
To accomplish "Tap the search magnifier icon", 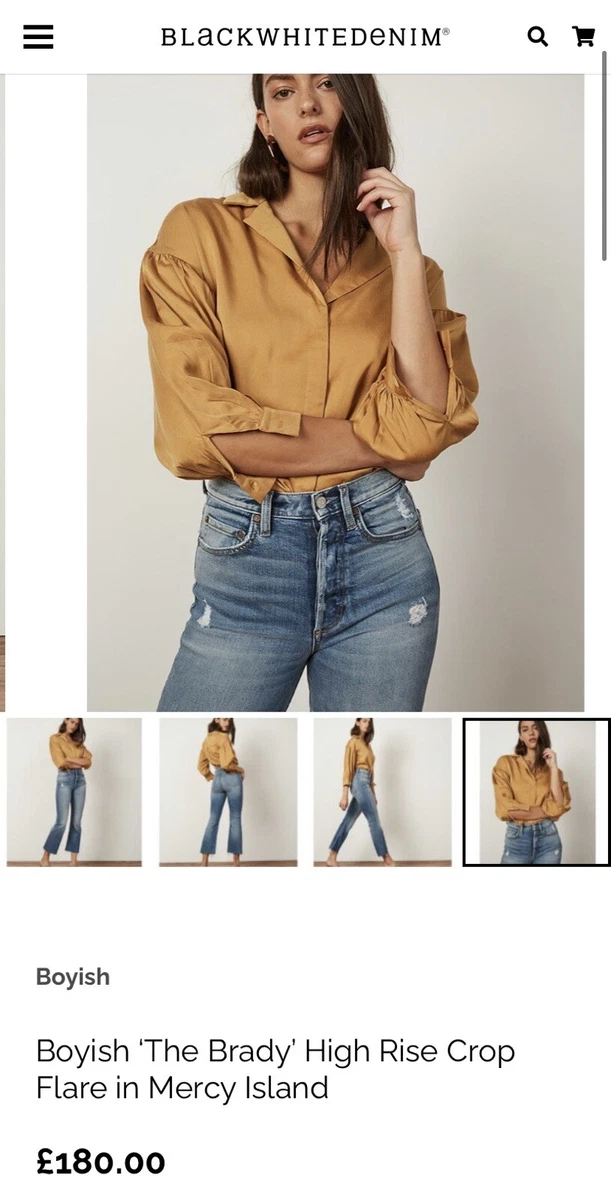I will 537,37.
